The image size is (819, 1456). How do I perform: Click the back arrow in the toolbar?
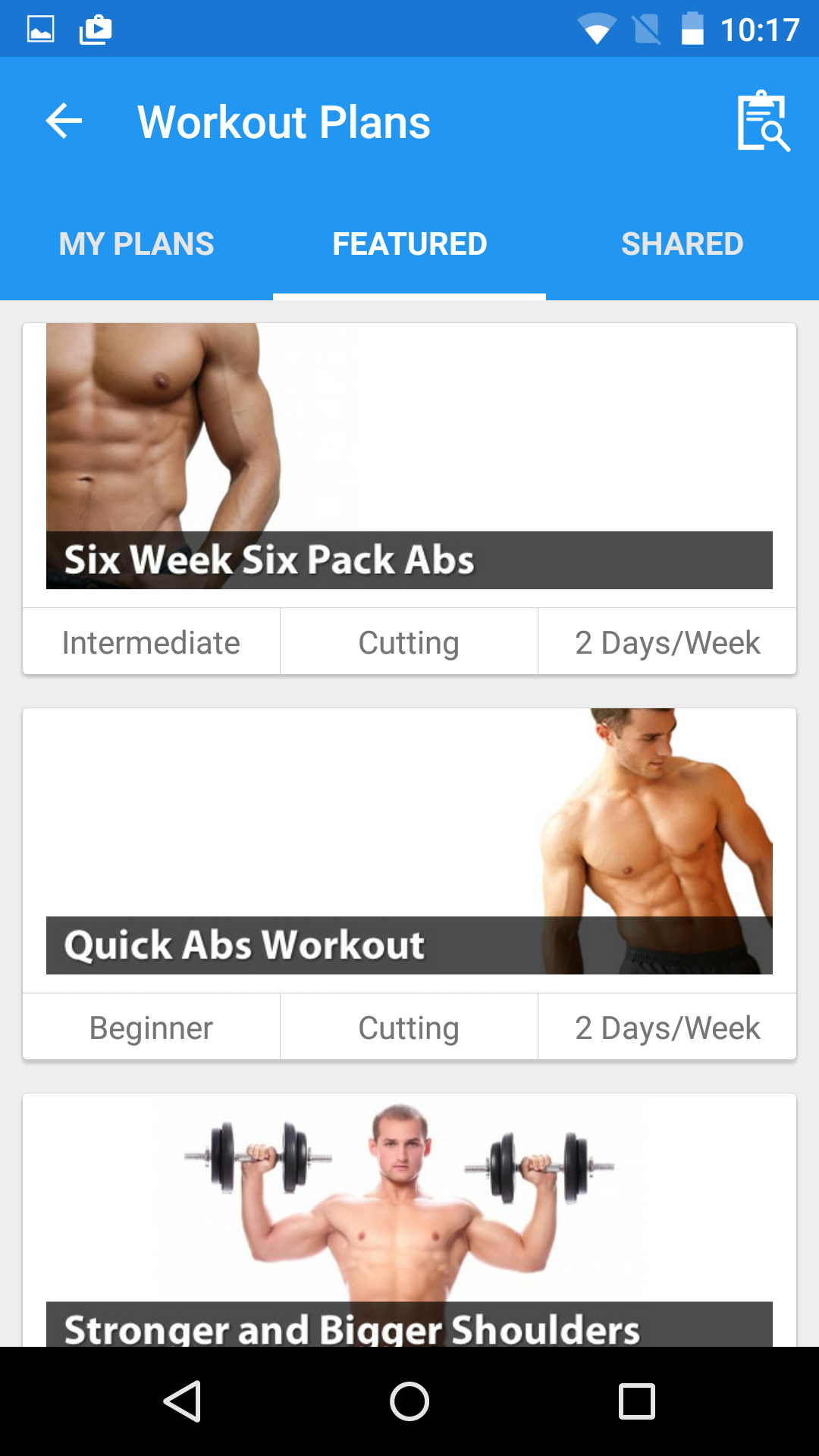coord(62,121)
